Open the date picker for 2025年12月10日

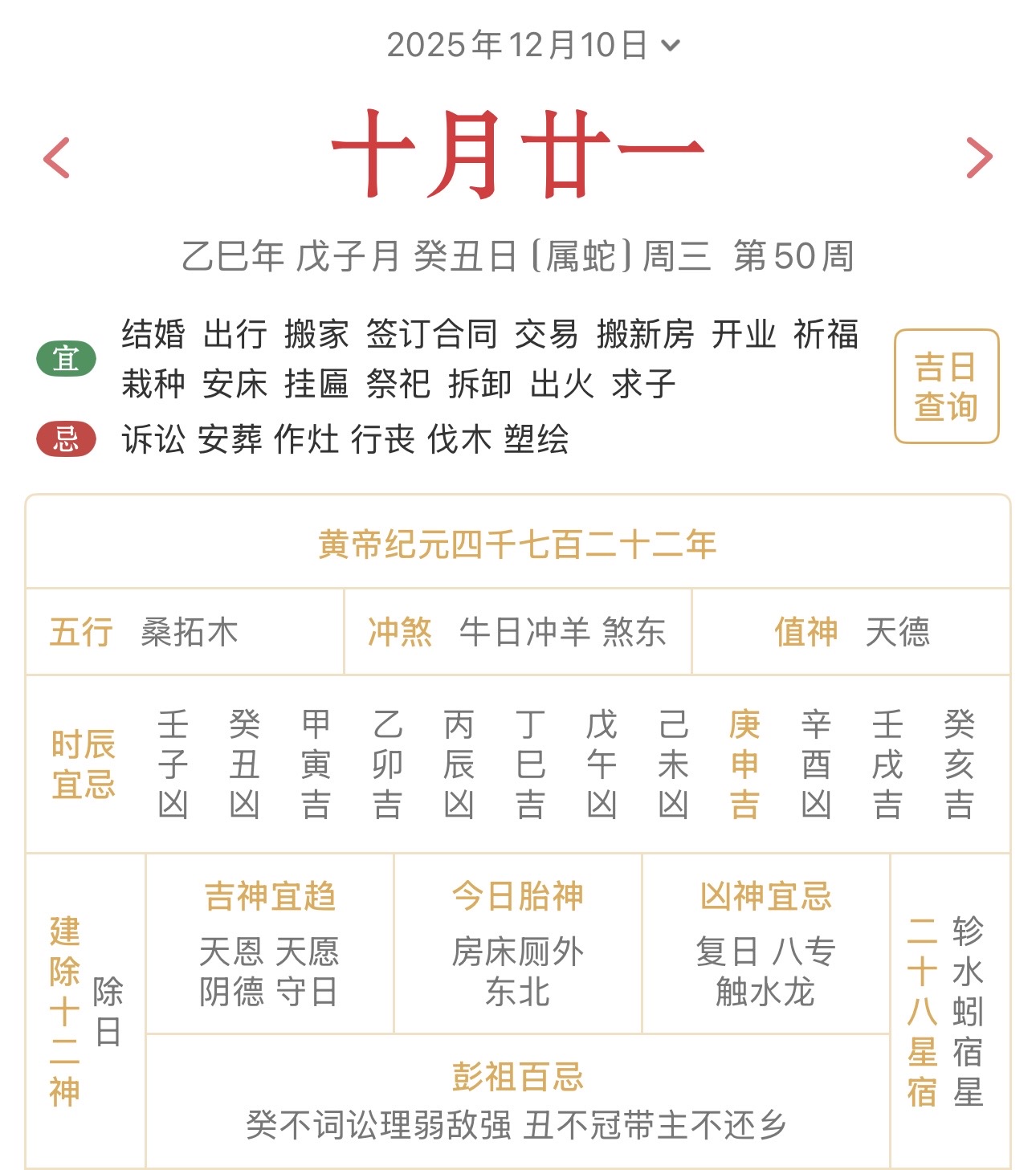pos(532,45)
